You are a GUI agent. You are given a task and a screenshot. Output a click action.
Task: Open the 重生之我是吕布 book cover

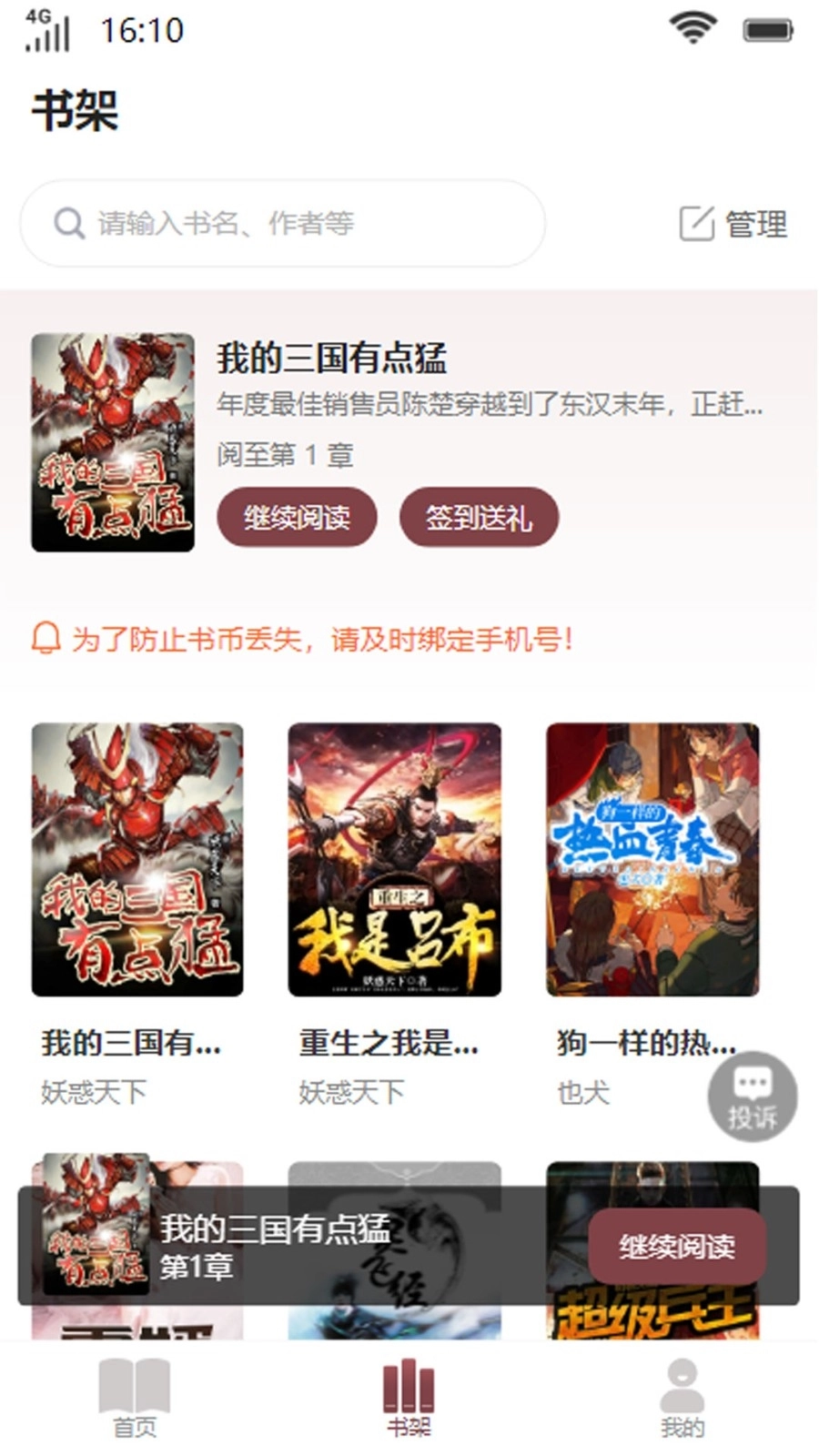[x=394, y=860]
